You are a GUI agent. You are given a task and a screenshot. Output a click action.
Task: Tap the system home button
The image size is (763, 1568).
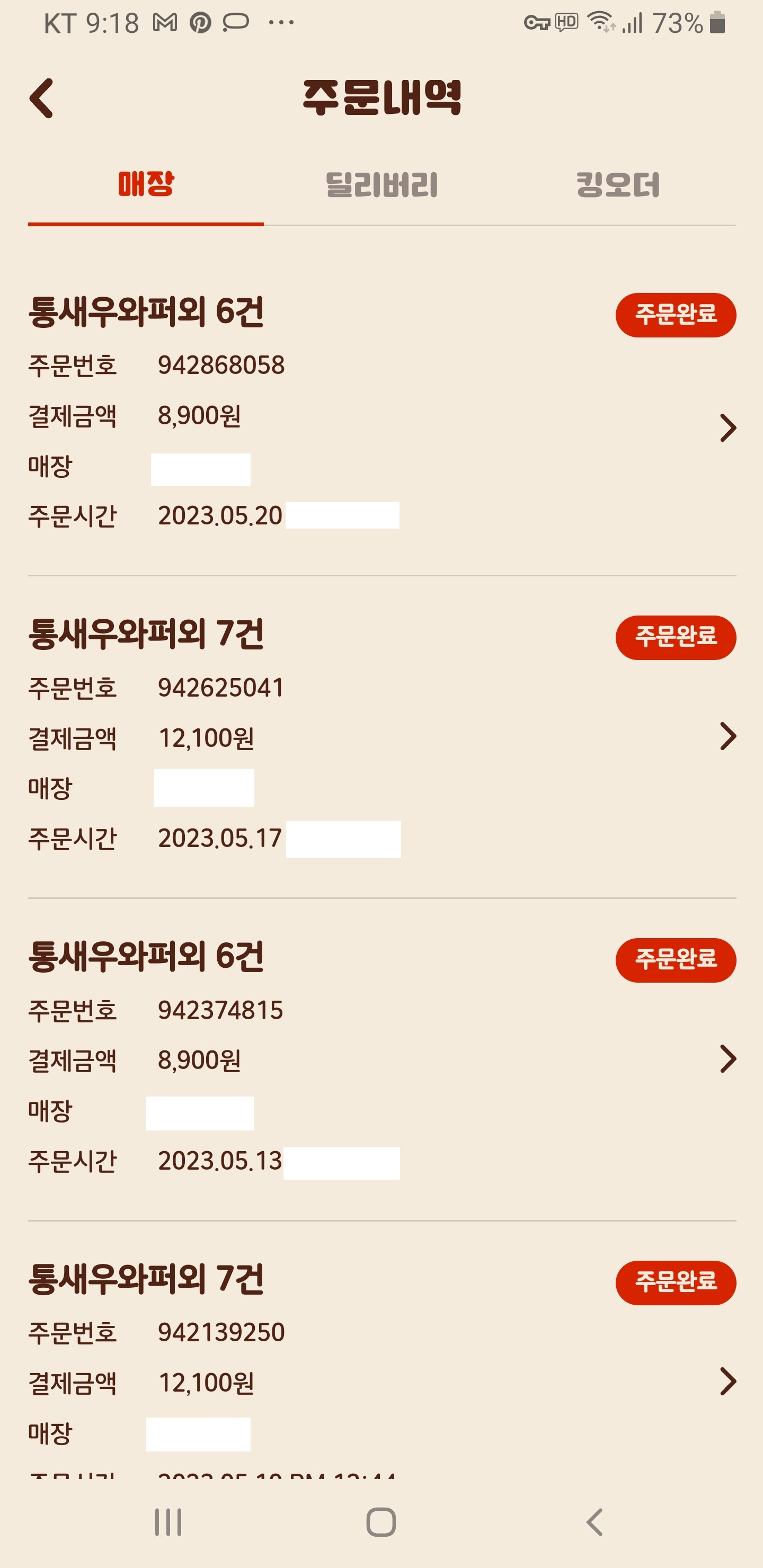[x=381, y=1522]
